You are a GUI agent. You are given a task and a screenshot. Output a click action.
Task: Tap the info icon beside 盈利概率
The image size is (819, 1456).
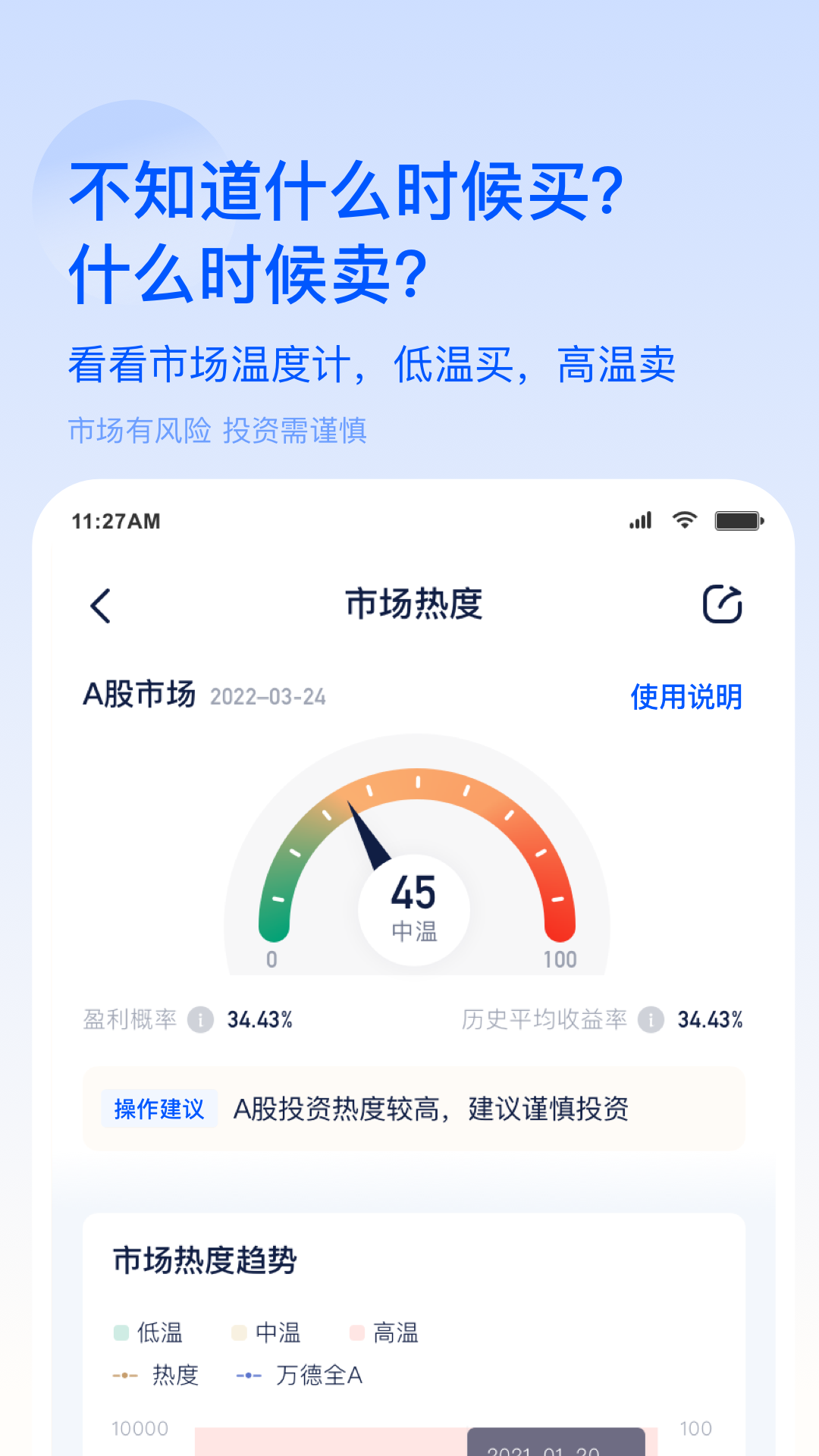(x=199, y=1021)
